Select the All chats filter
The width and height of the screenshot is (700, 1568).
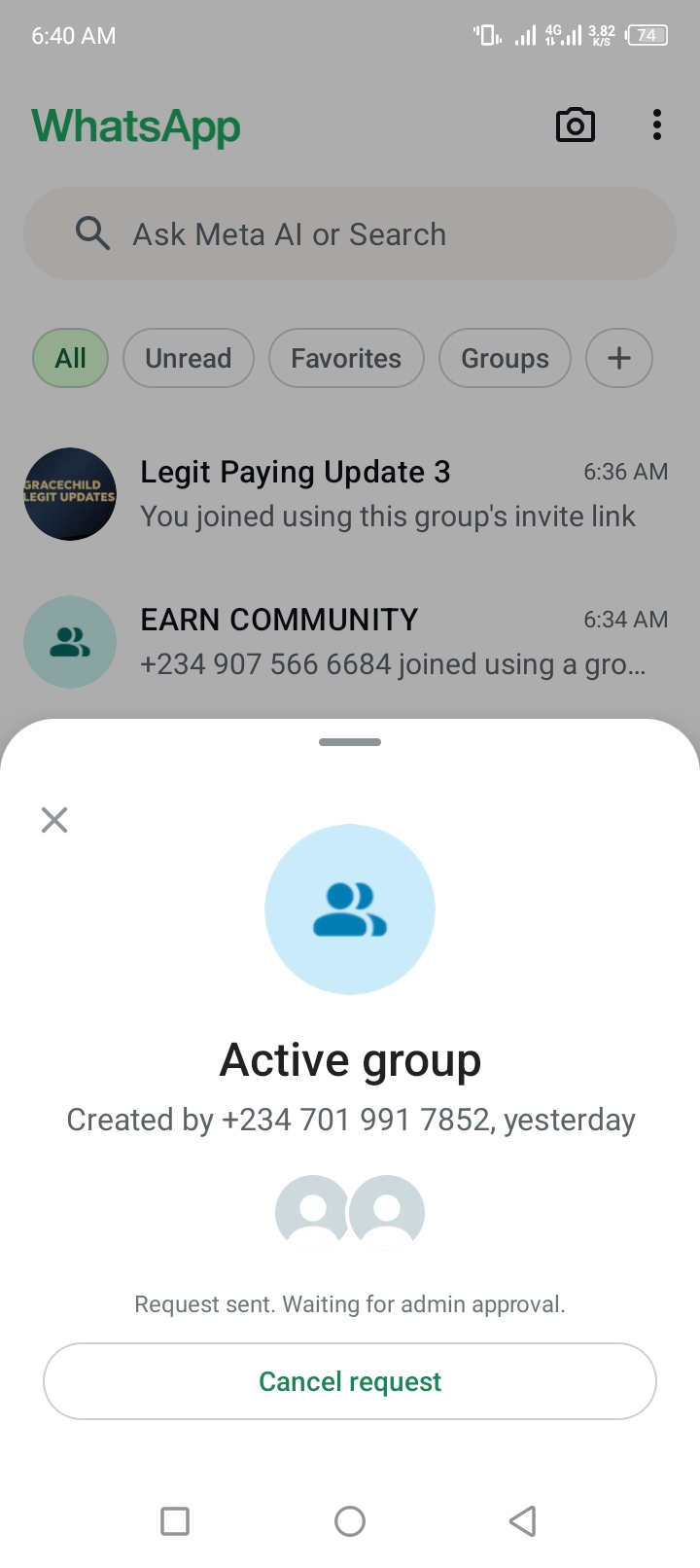[70, 359]
